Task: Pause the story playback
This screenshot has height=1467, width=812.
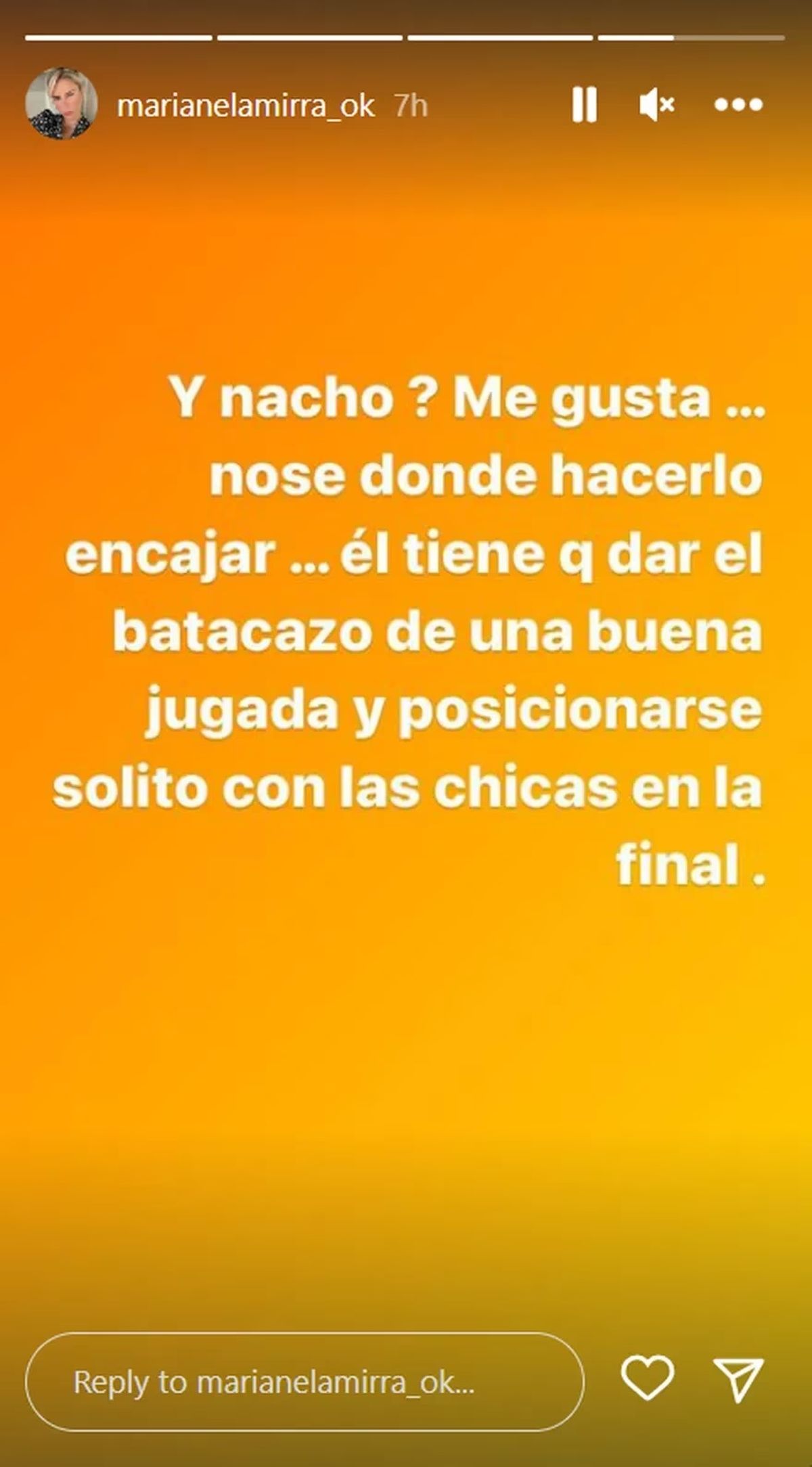Action: pos(584,104)
